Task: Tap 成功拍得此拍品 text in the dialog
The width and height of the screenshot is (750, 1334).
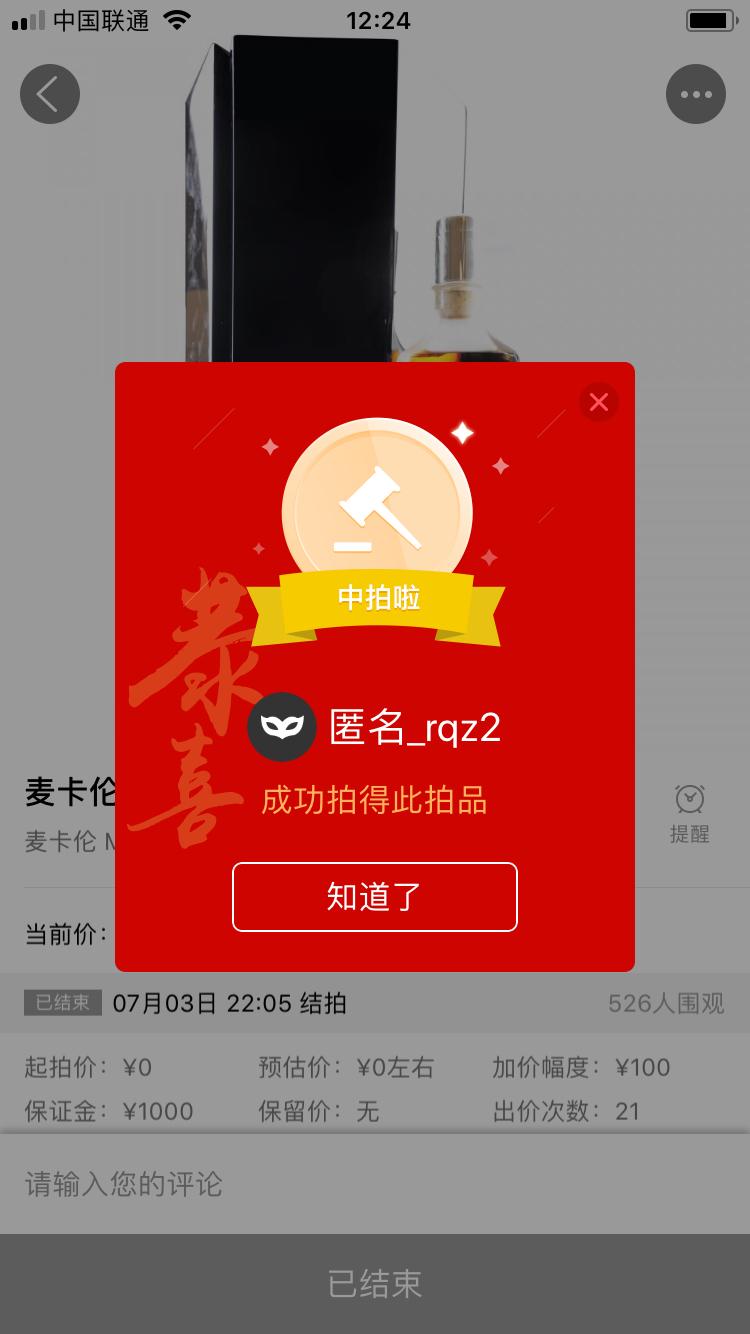Action: click(x=375, y=799)
